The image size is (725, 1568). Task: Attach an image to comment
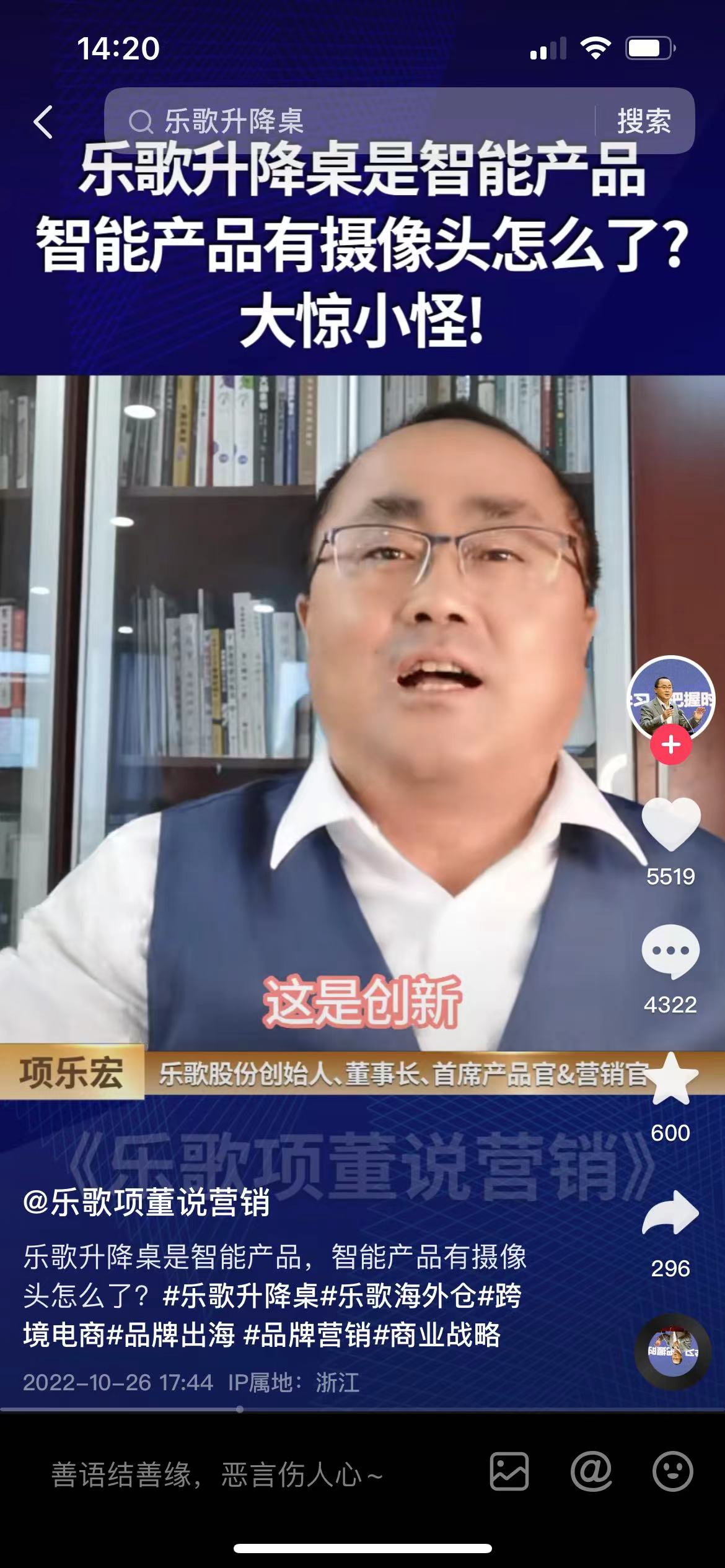[x=509, y=1471]
